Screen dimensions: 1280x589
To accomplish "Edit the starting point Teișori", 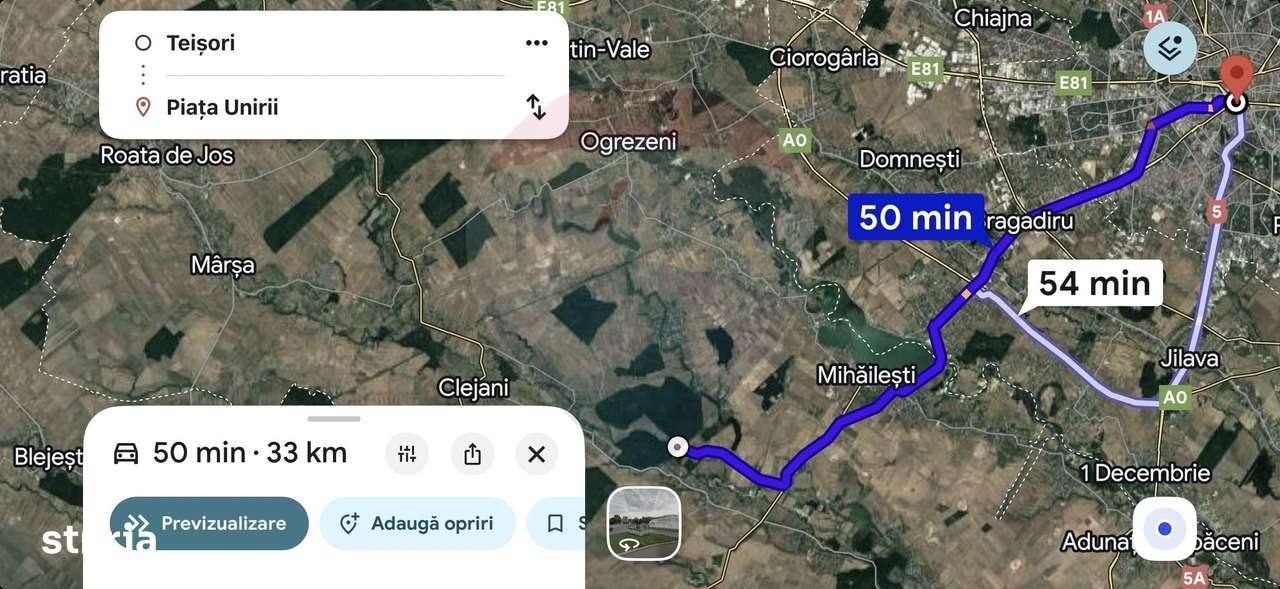I will point(300,43).
